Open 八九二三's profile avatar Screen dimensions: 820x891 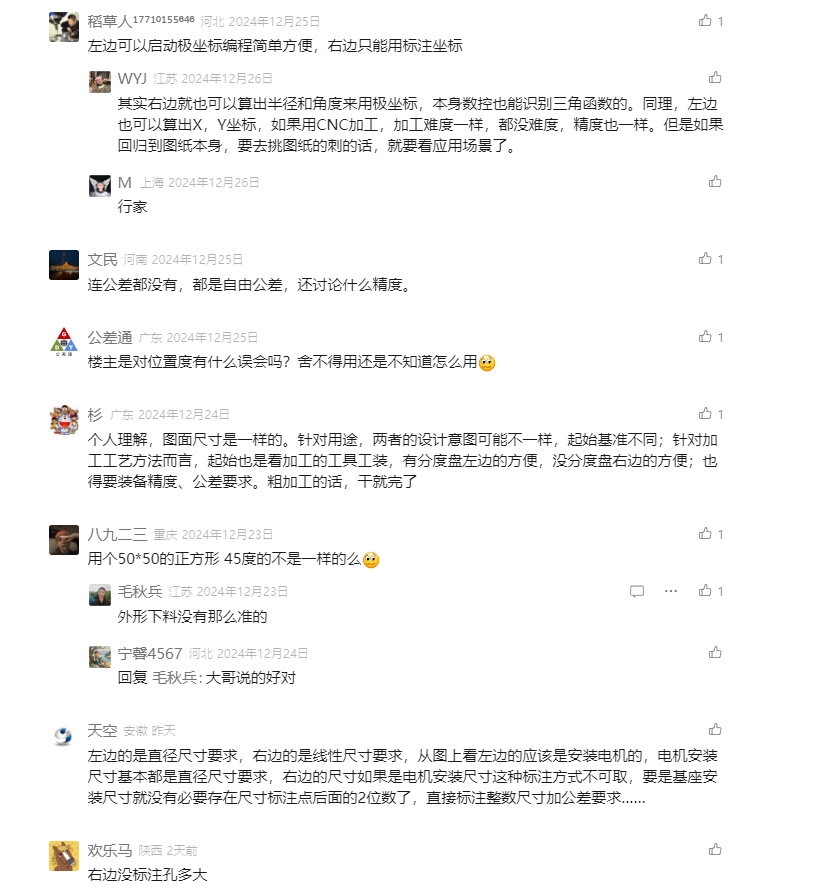tap(64, 540)
